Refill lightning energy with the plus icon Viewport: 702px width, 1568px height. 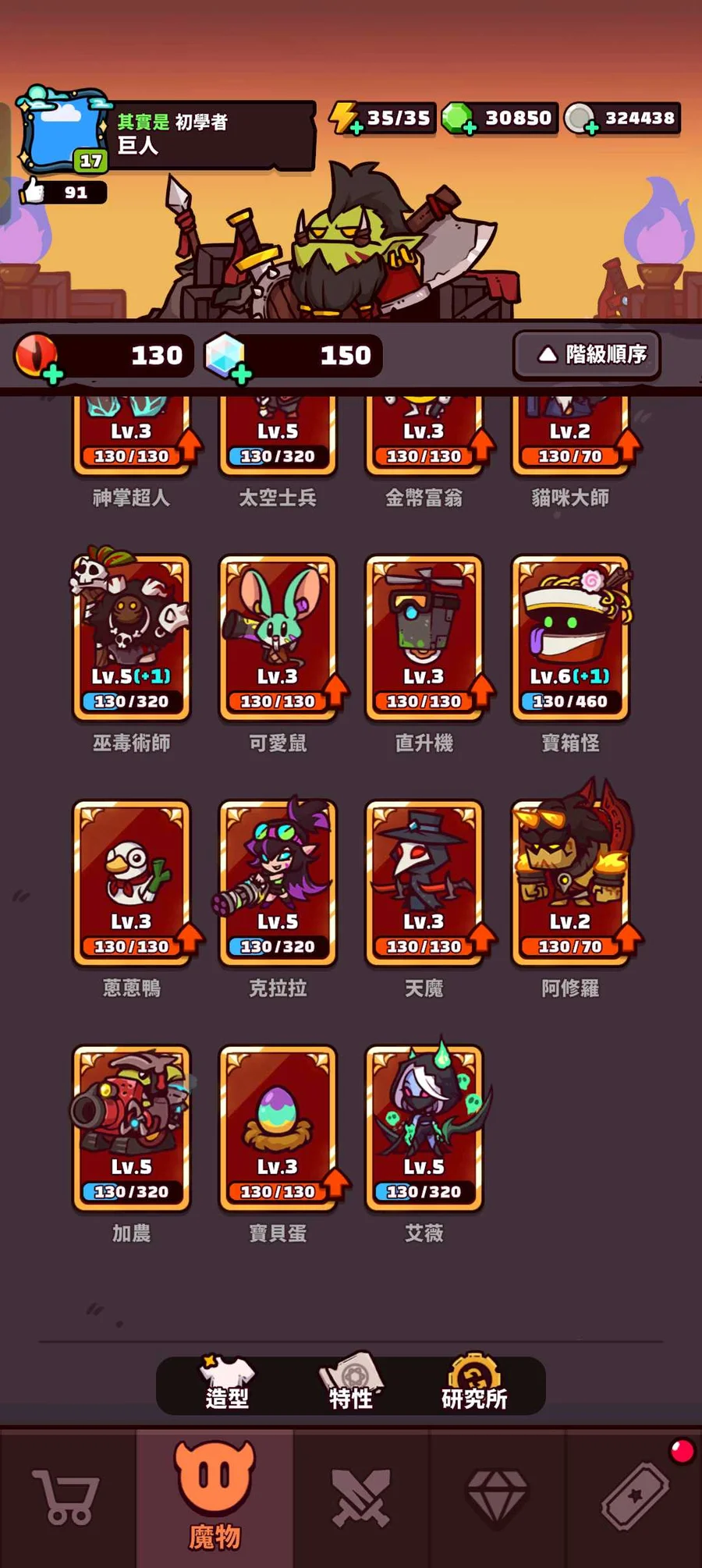click(356, 128)
